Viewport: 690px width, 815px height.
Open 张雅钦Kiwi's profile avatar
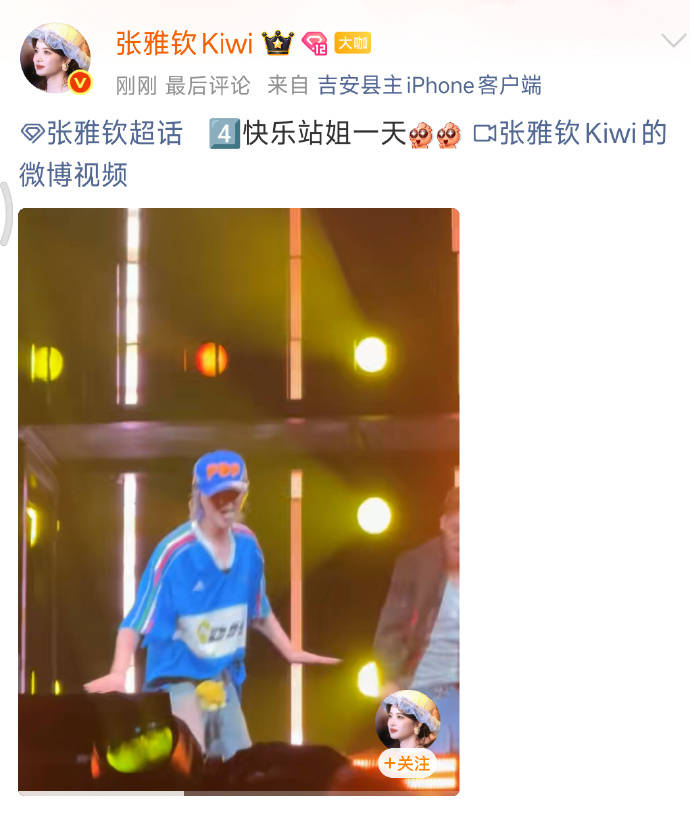click(x=55, y=58)
